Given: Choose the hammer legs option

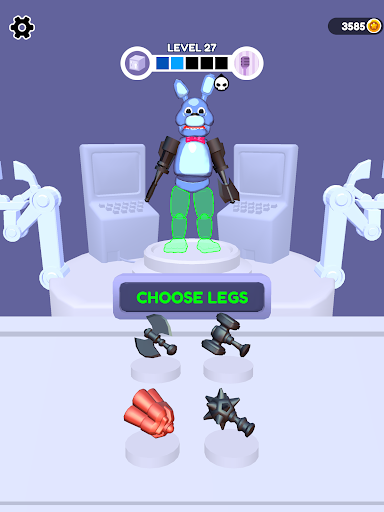Looking at the screenshot, I should click(x=226, y=335).
